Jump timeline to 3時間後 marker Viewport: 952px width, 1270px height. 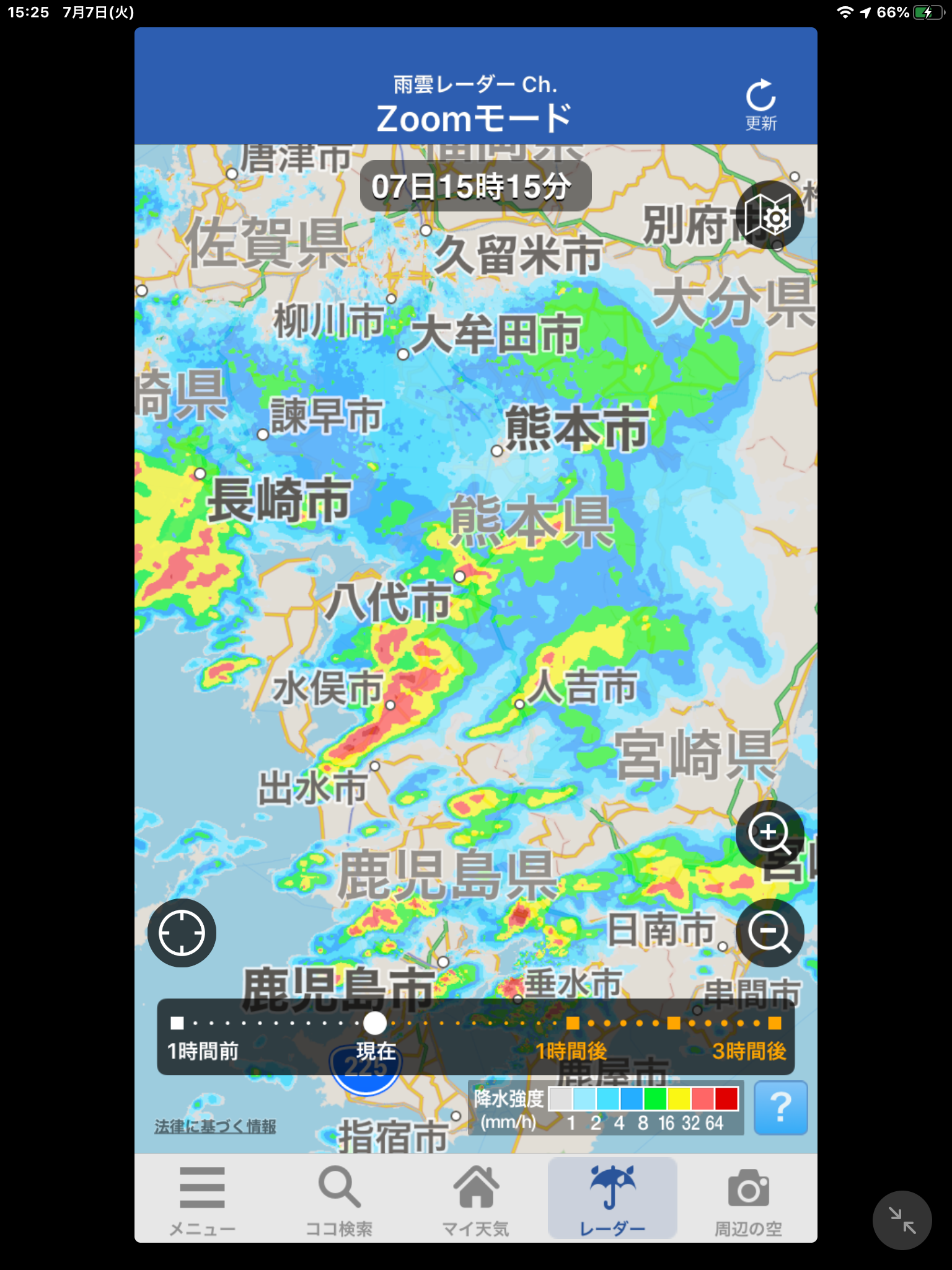click(775, 1023)
